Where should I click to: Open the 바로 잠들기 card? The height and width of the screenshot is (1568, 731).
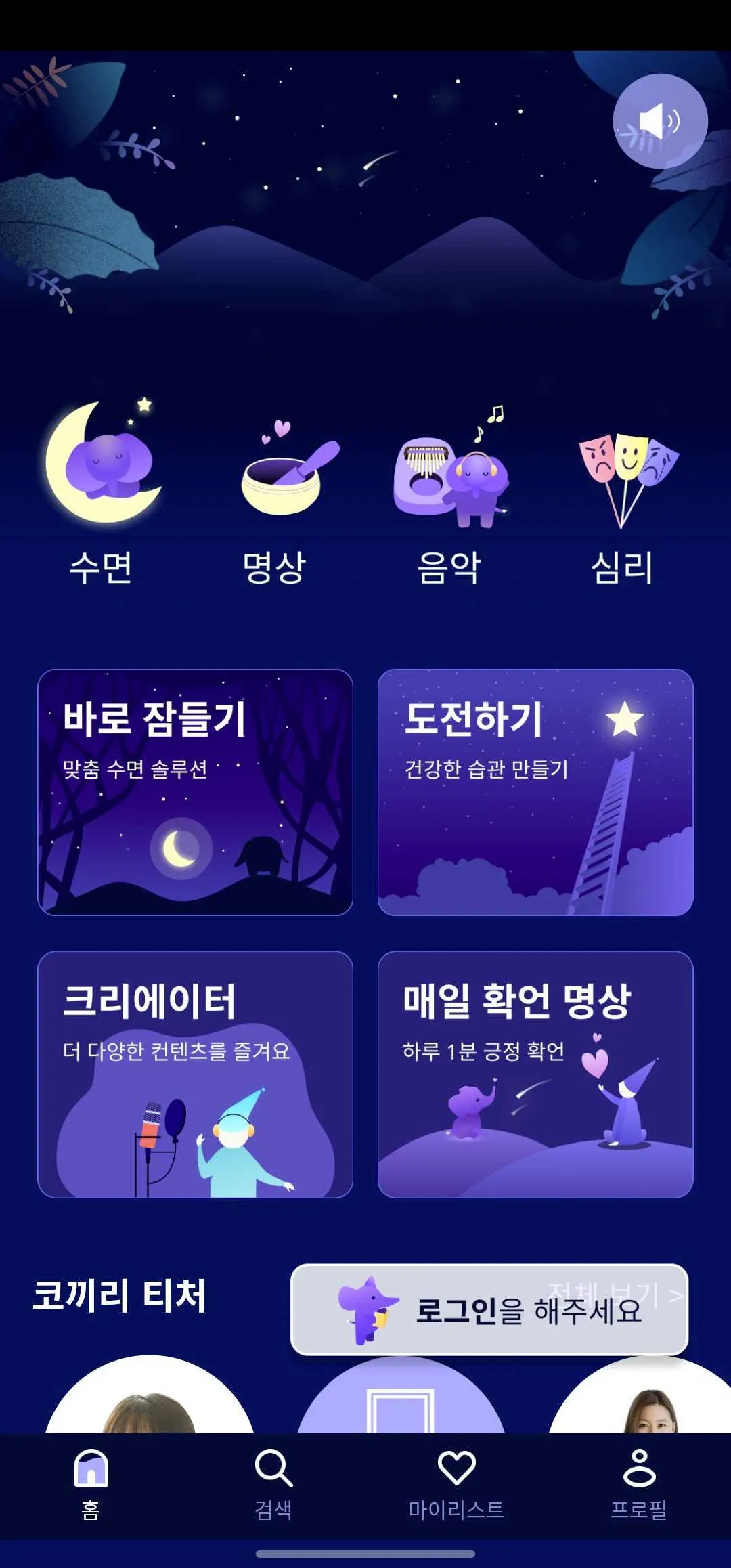pyautogui.click(x=195, y=792)
